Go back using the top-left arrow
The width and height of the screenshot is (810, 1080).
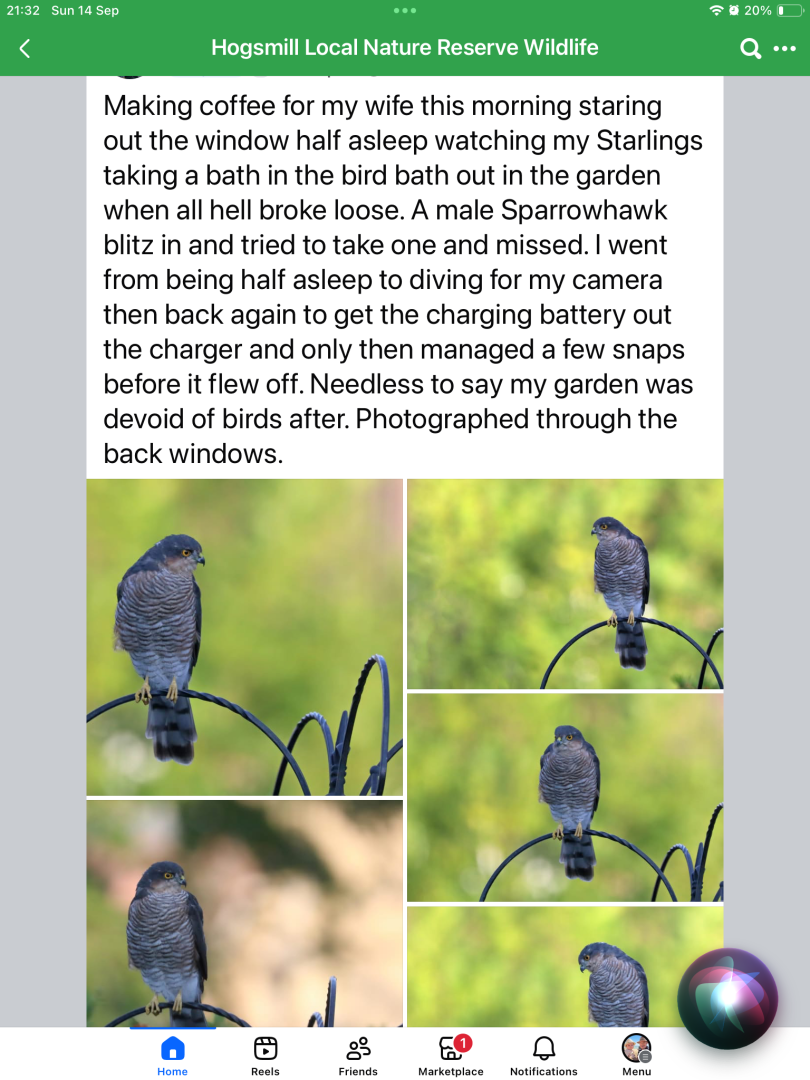pyautogui.click(x=25, y=48)
